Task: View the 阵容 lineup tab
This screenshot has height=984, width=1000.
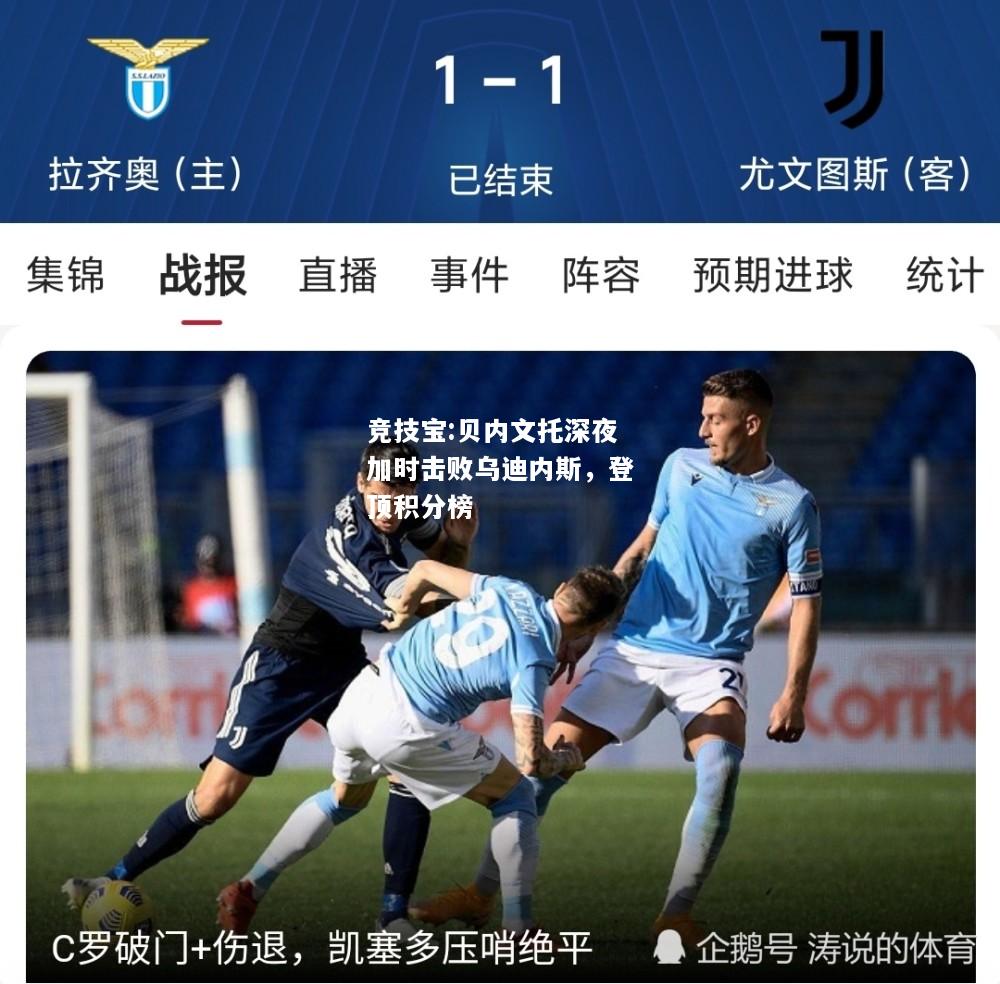Action: click(x=600, y=275)
